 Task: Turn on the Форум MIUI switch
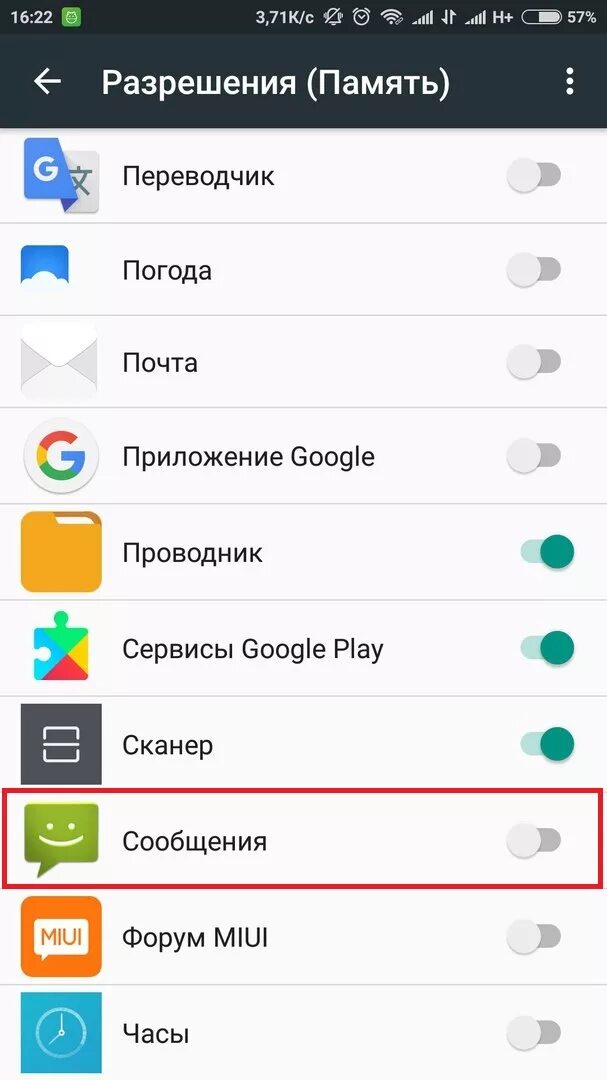click(x=534, y=937)
